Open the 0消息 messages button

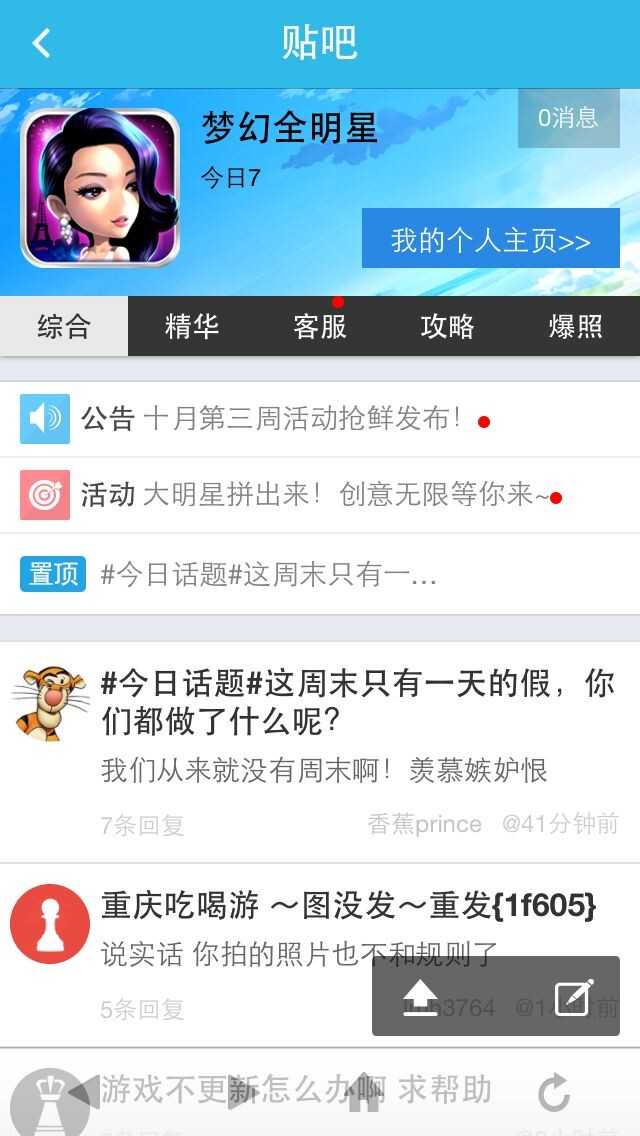[x=568, y=118]
